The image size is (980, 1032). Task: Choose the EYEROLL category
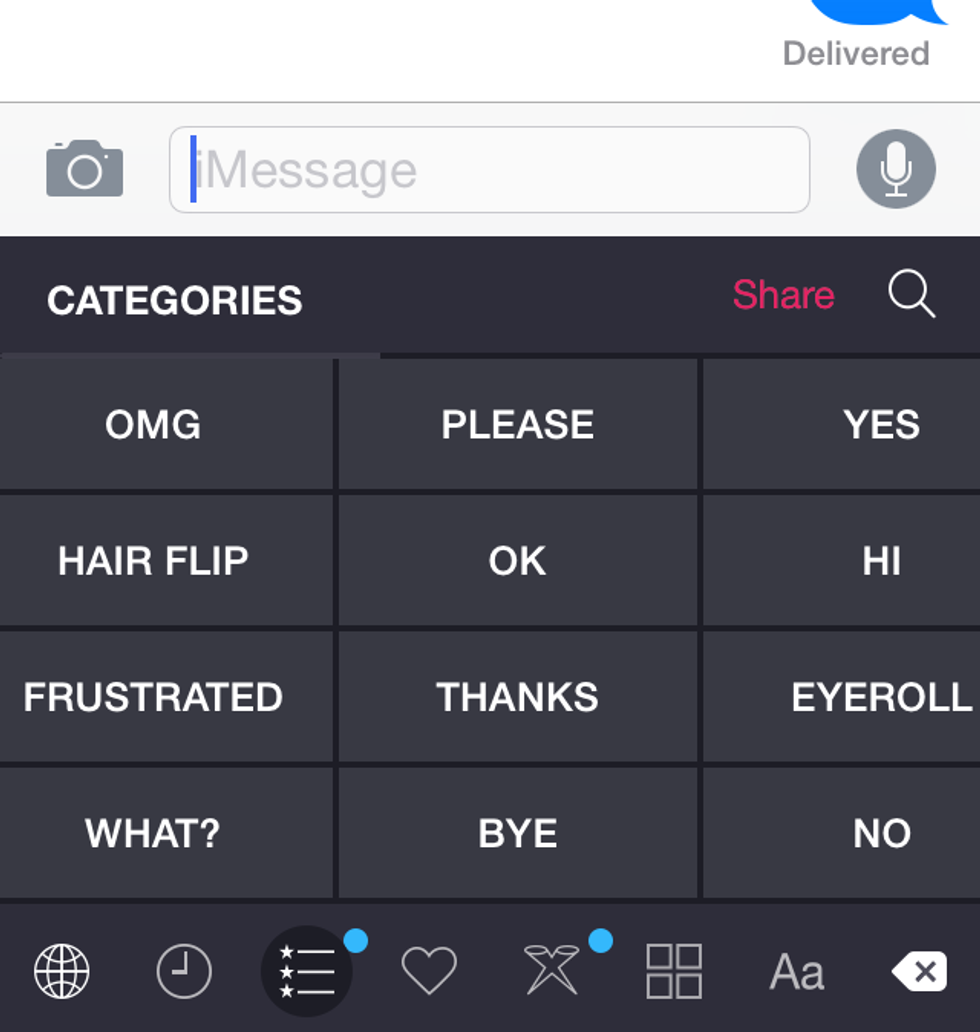(880, 697)
